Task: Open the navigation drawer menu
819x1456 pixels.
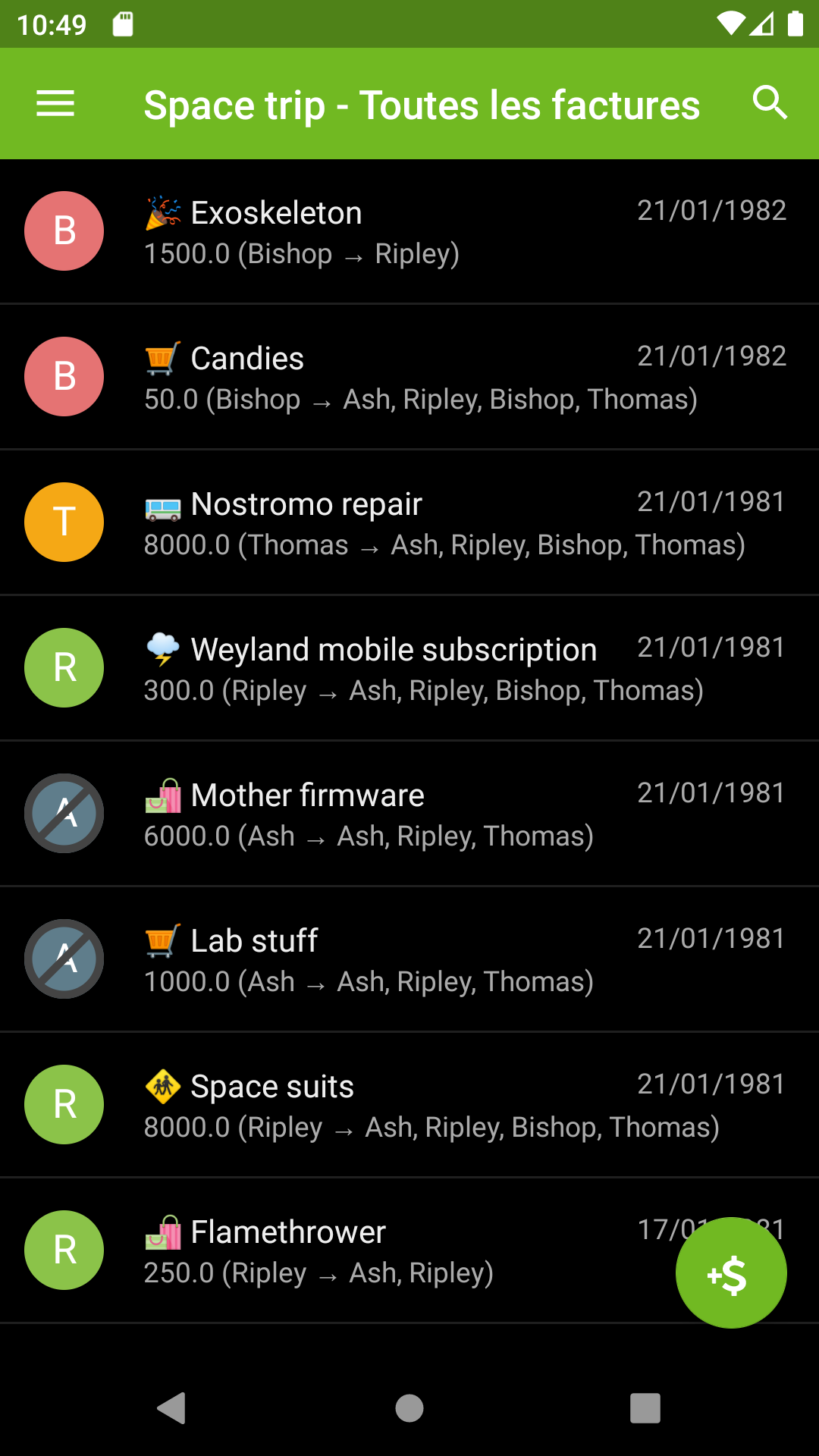Action: pos(55,104)
